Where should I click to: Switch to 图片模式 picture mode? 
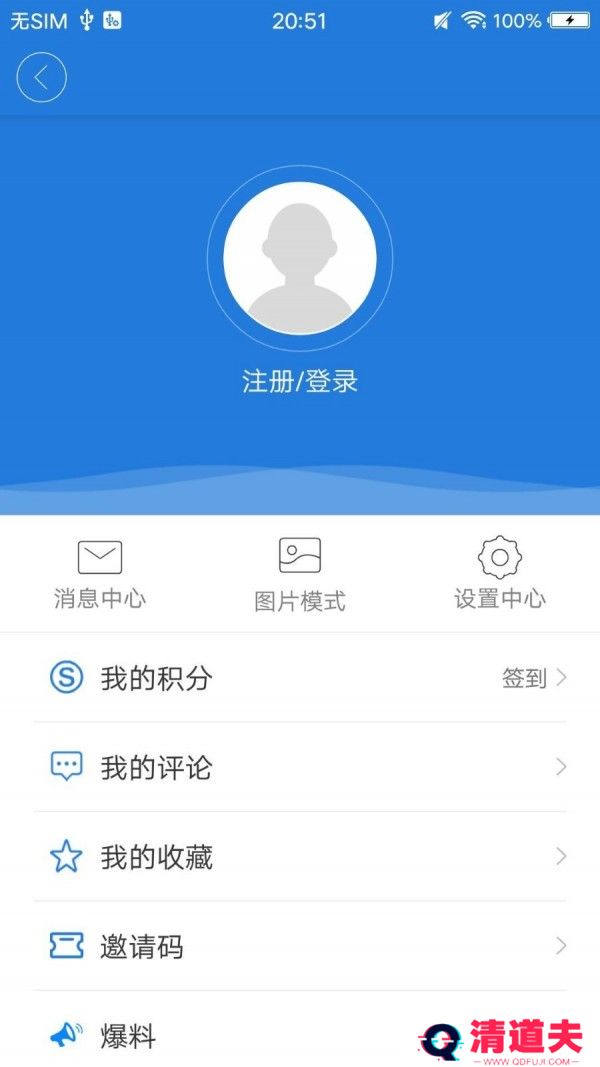300,575
